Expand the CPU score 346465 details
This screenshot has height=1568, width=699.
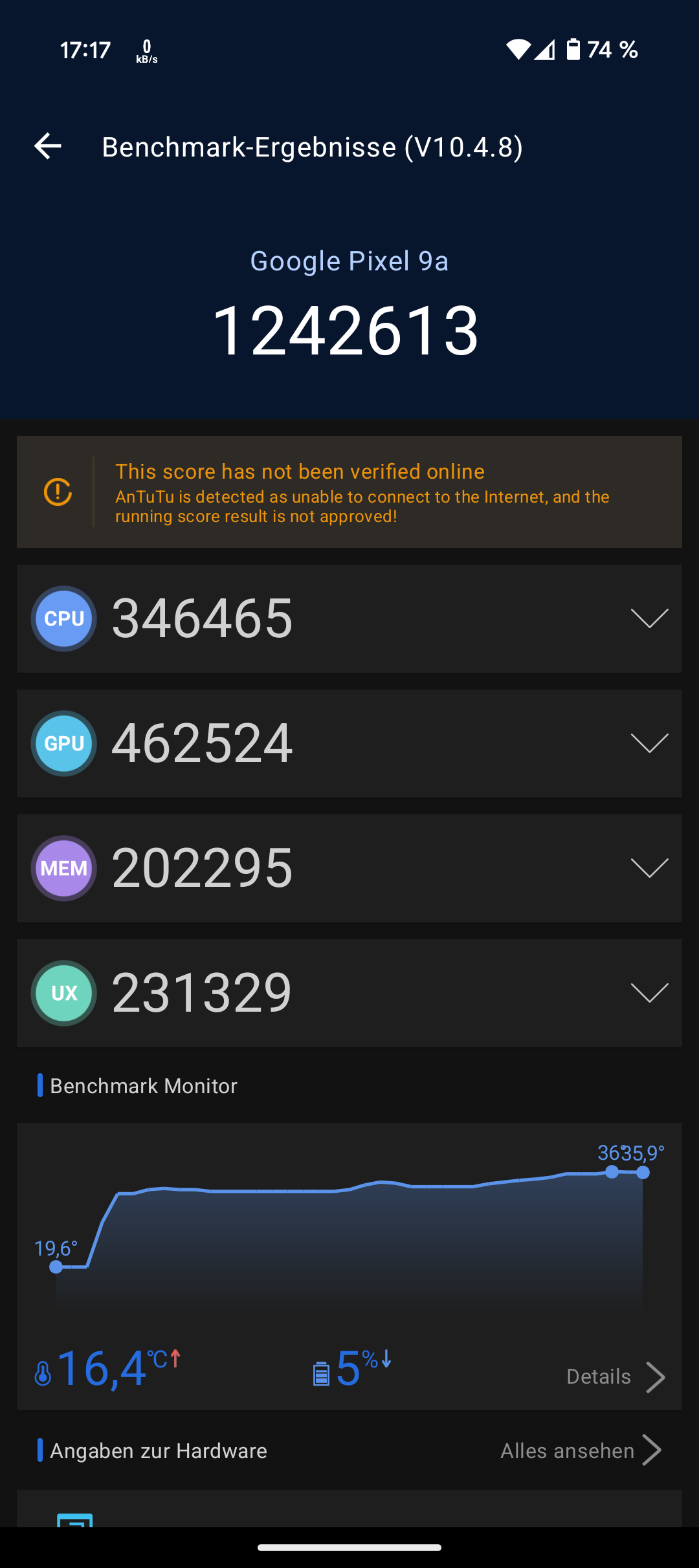click(x=349, y=618)
